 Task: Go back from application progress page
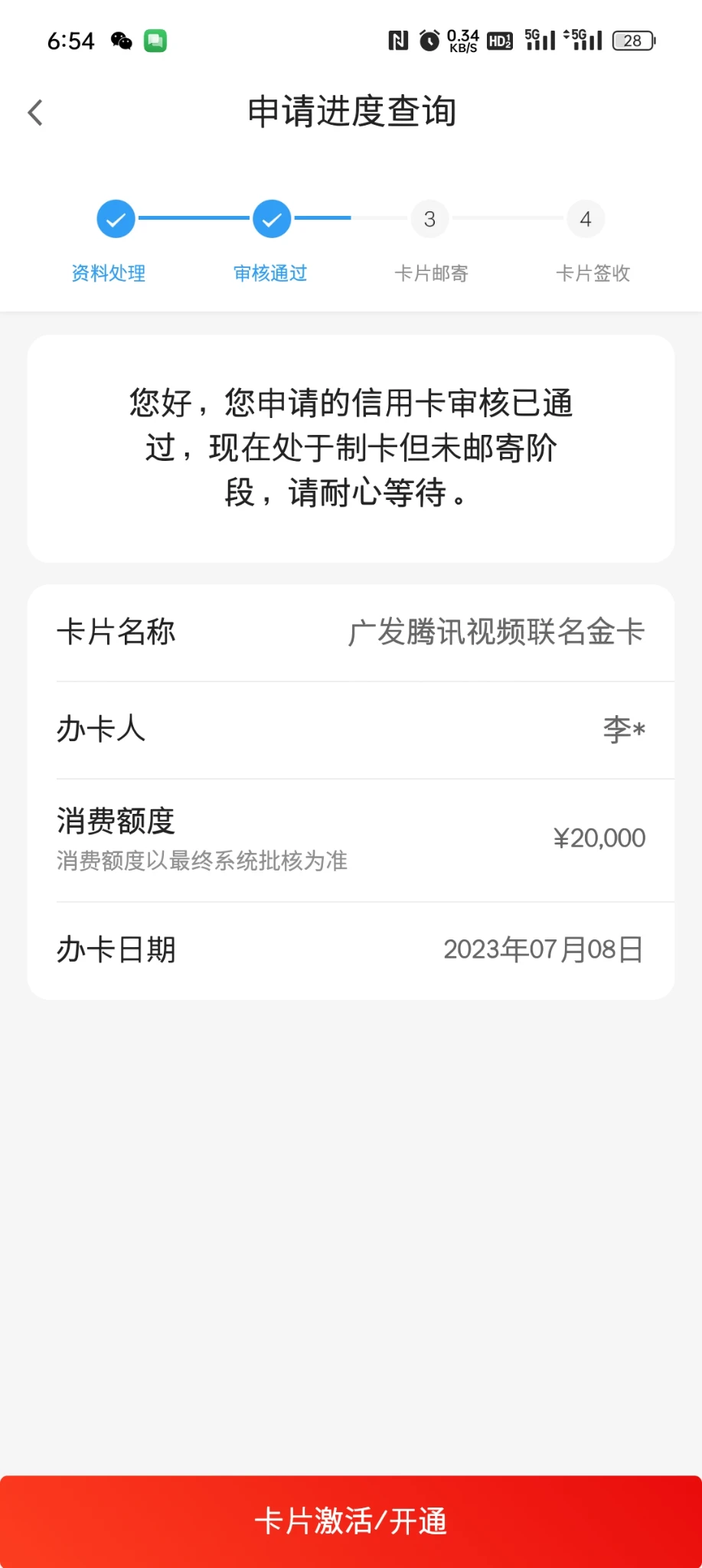35,113
